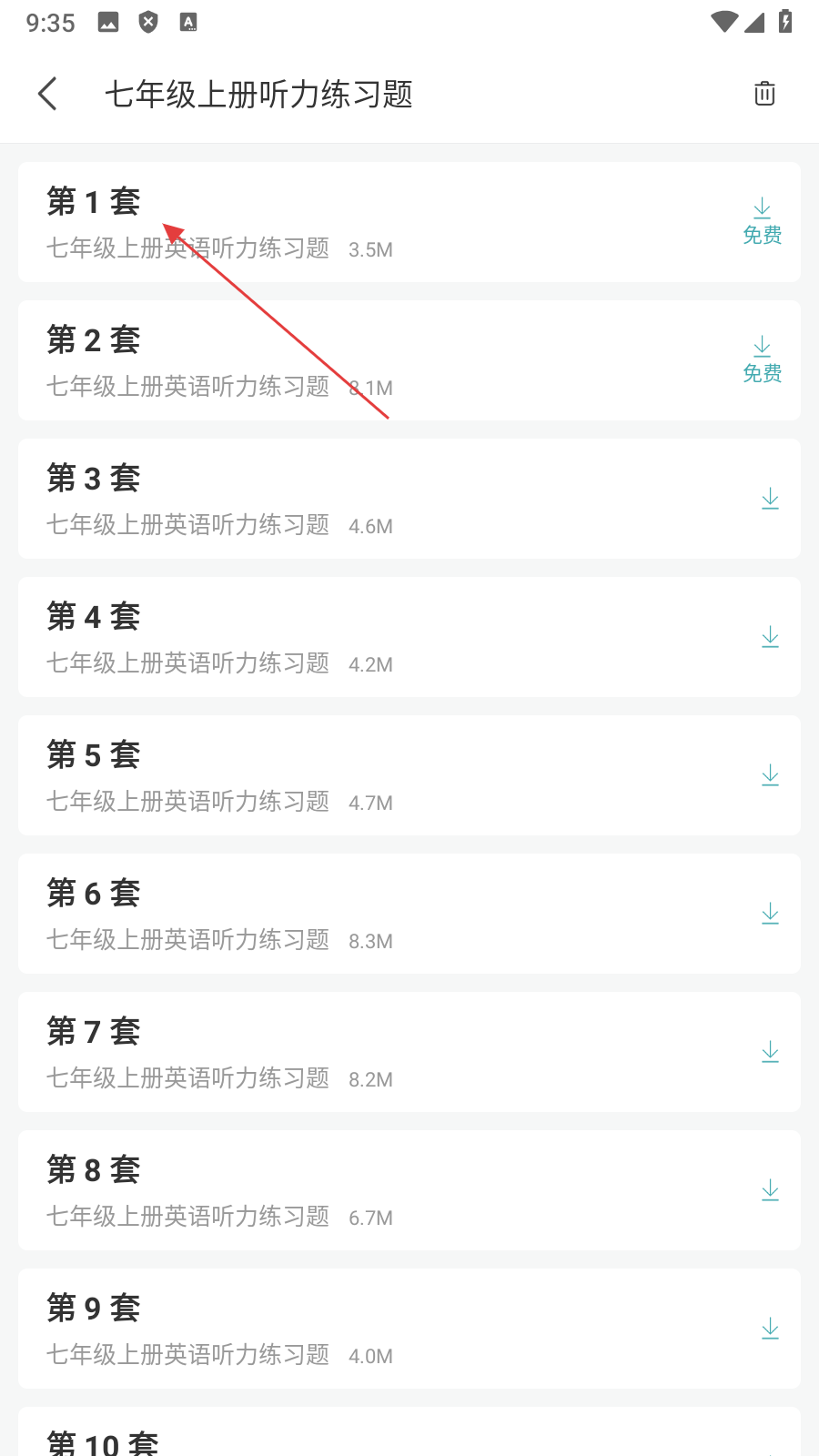Download the 第 3 套 audio
Image resolution: width=819 pixels, height=1456 pixels.
(x=770, y=499)
